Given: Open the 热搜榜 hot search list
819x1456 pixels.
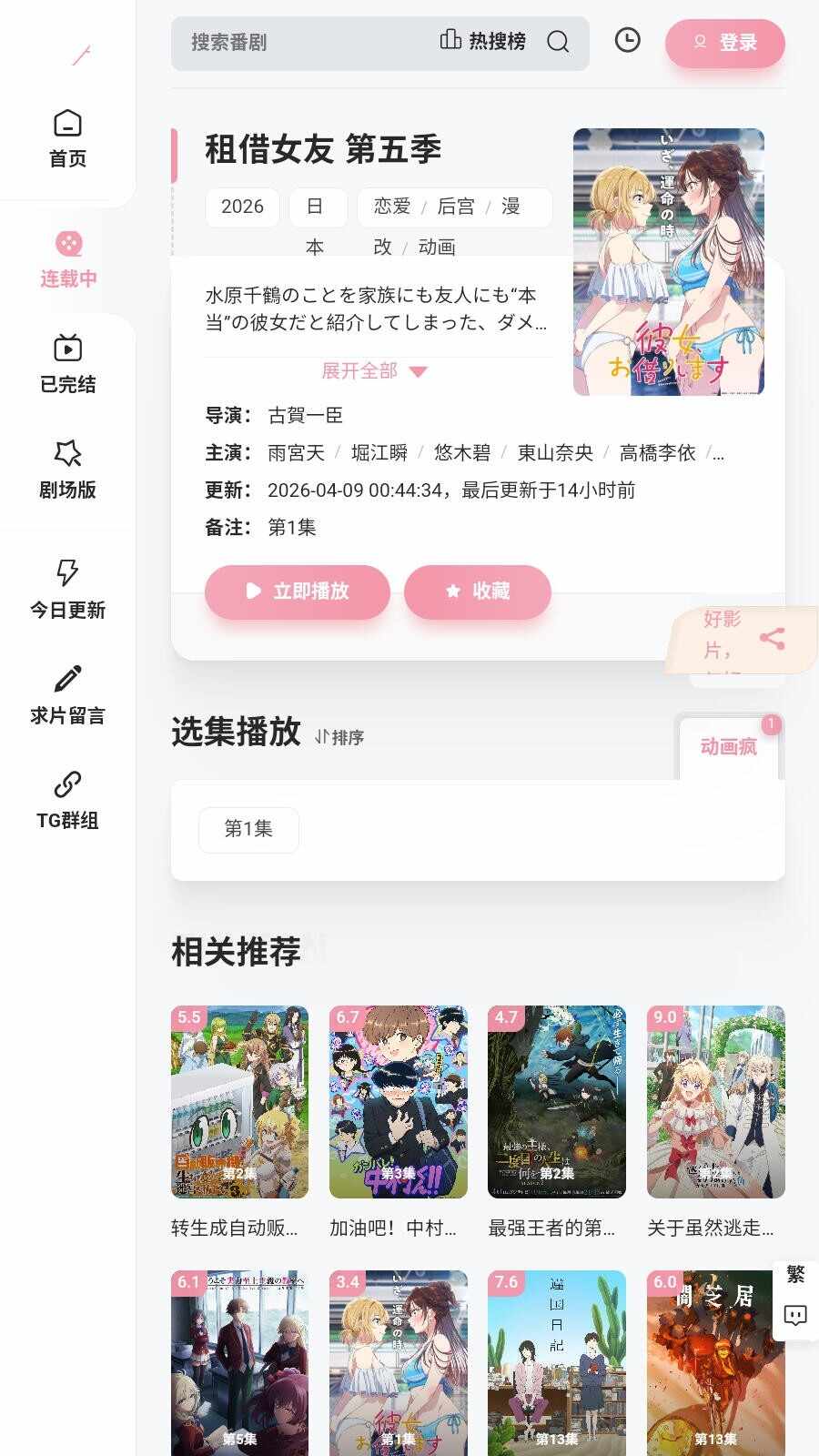Looking at the screenshot, I should click(483, 41).
